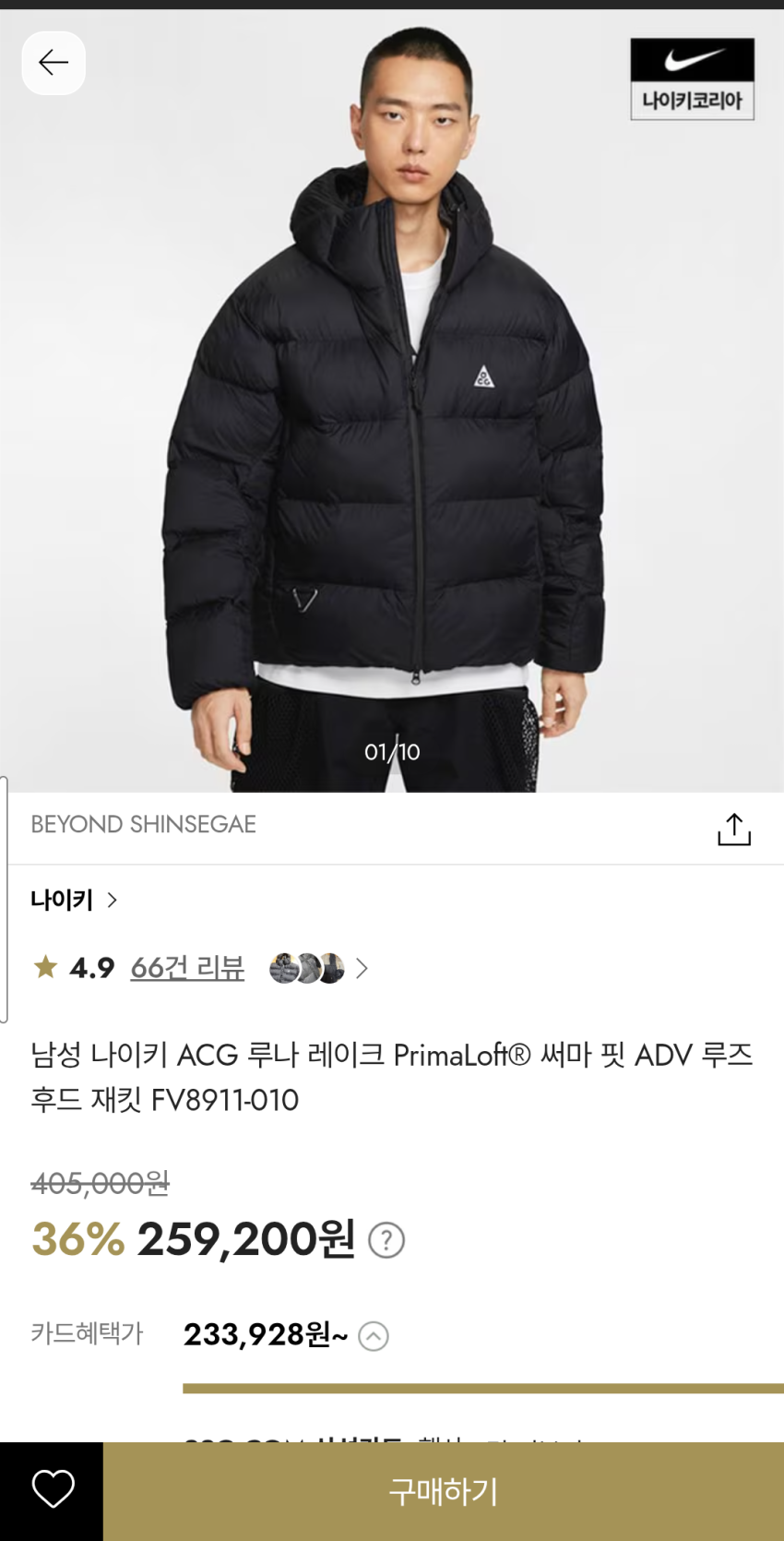Open the 나이키 brand page
The image size is (784, 1541).
point(74,900)
